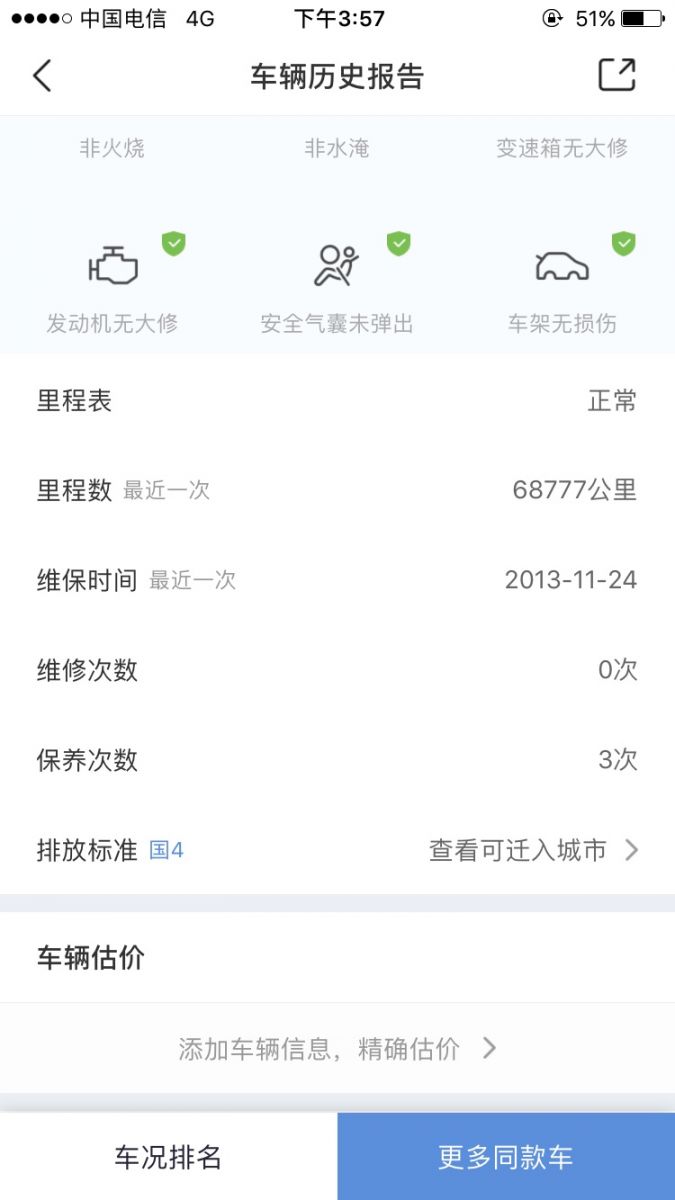This screenshot has height=1200, width=675.
Task: Open 添加车辆信息，精确估价
Action: click(337, 1048)
